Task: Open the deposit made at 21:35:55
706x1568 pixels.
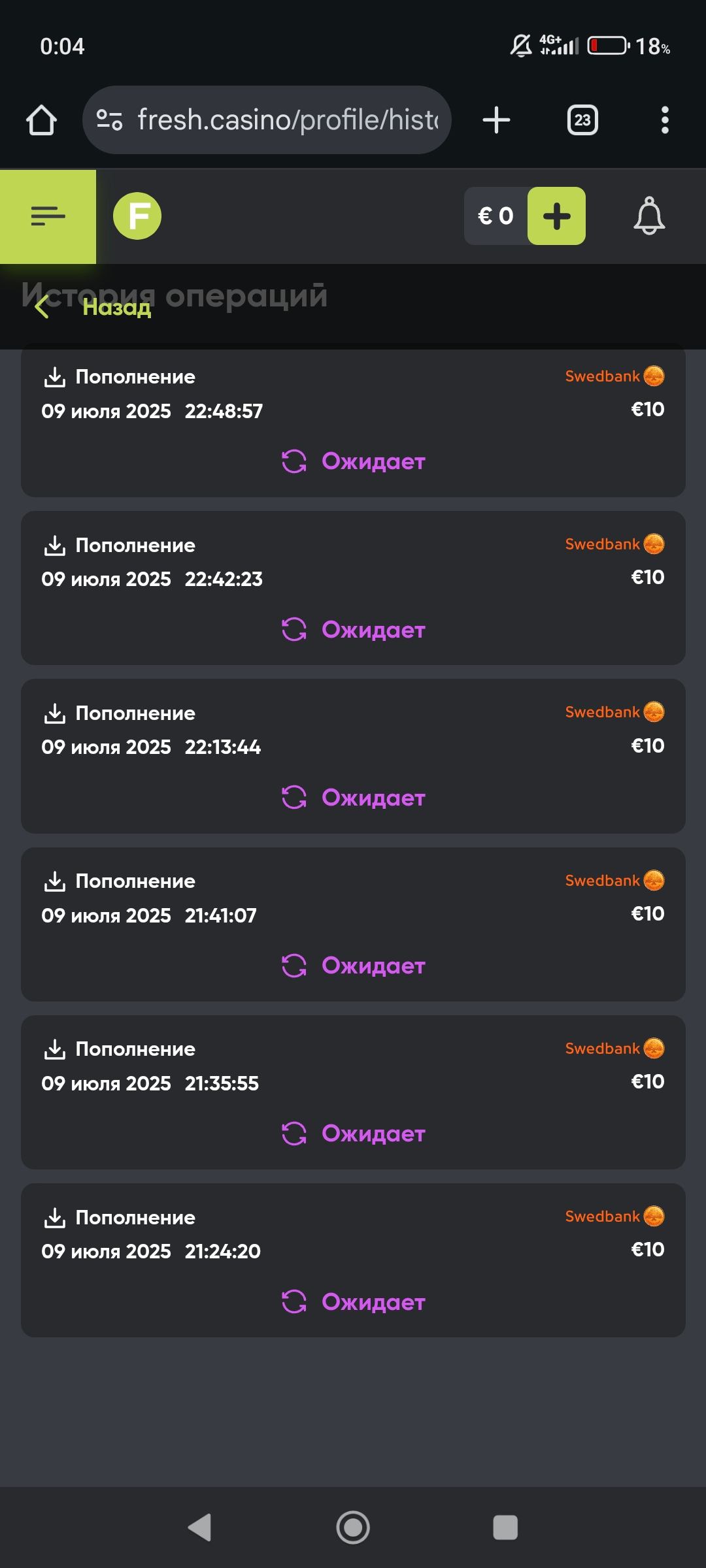Action: (x=353, y=1092)
